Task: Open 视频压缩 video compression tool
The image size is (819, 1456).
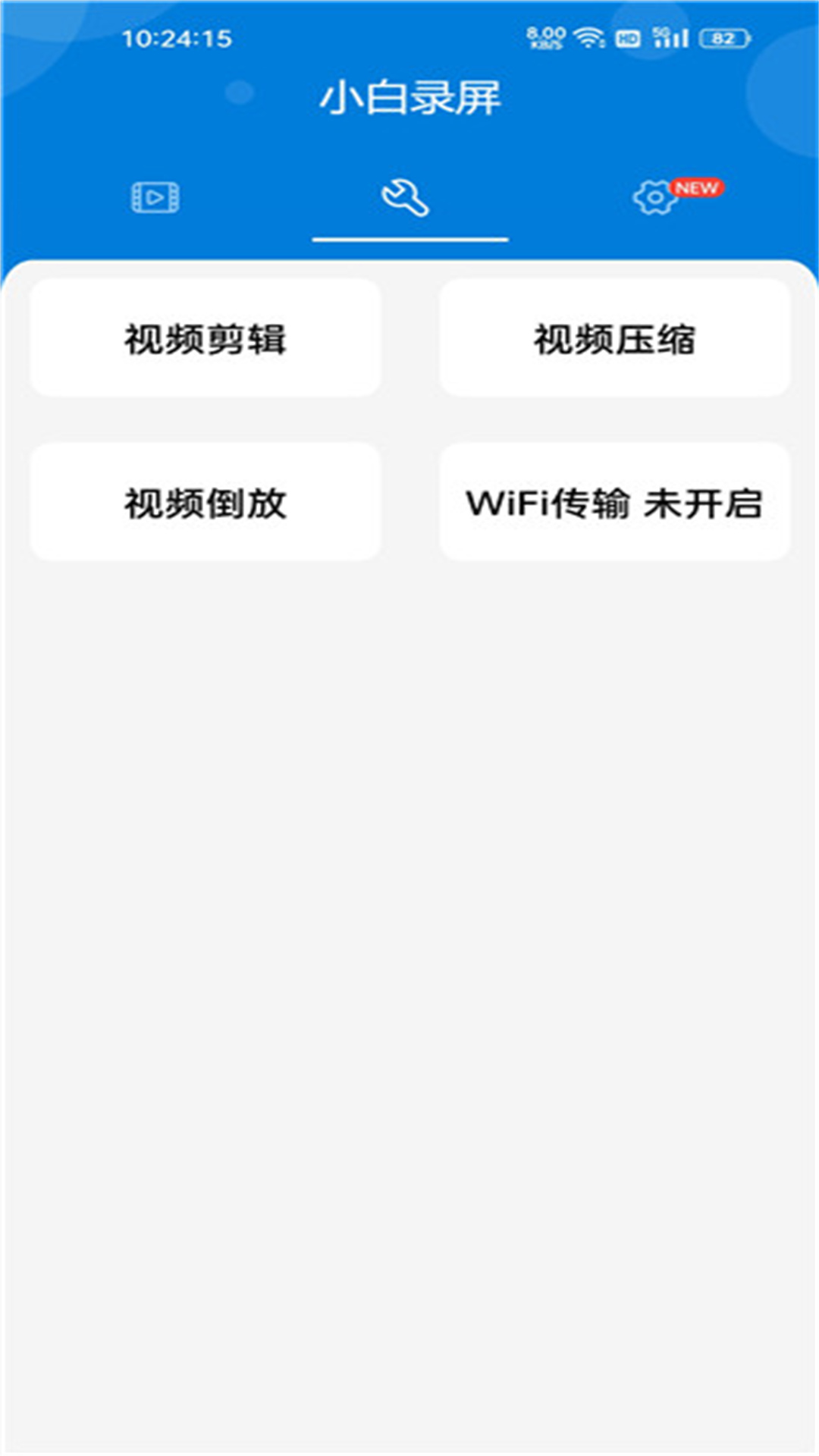Action: (615, 338)
